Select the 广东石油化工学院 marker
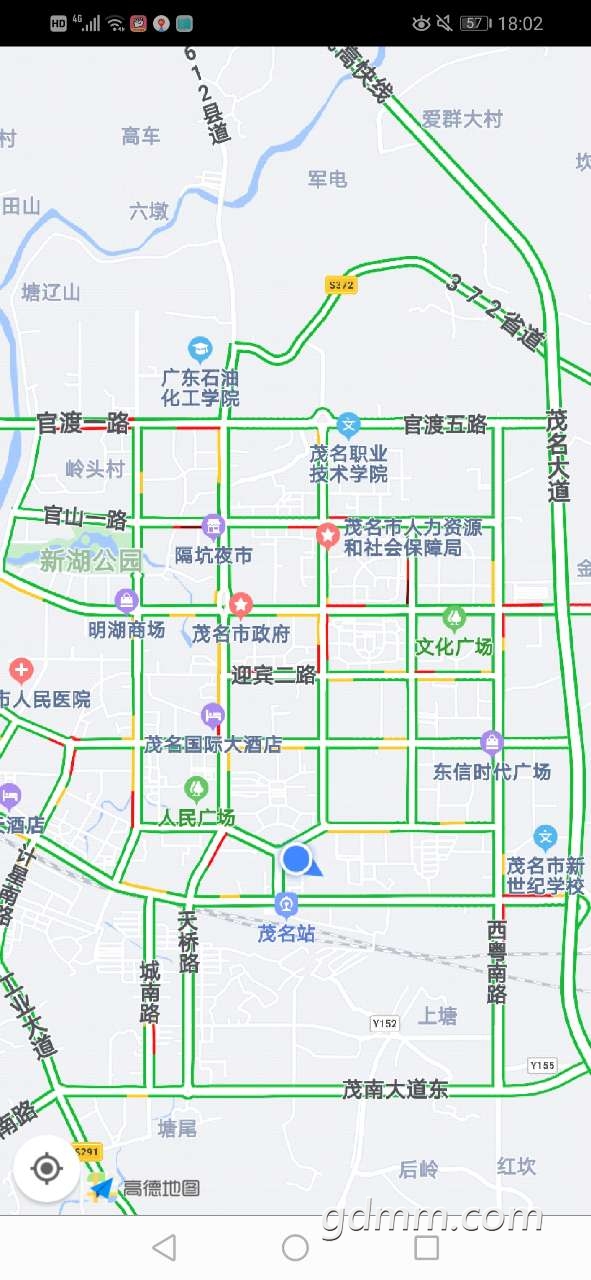Image resolution: width=591 pixels, height=1280 pixels. [x=201, y=350]
